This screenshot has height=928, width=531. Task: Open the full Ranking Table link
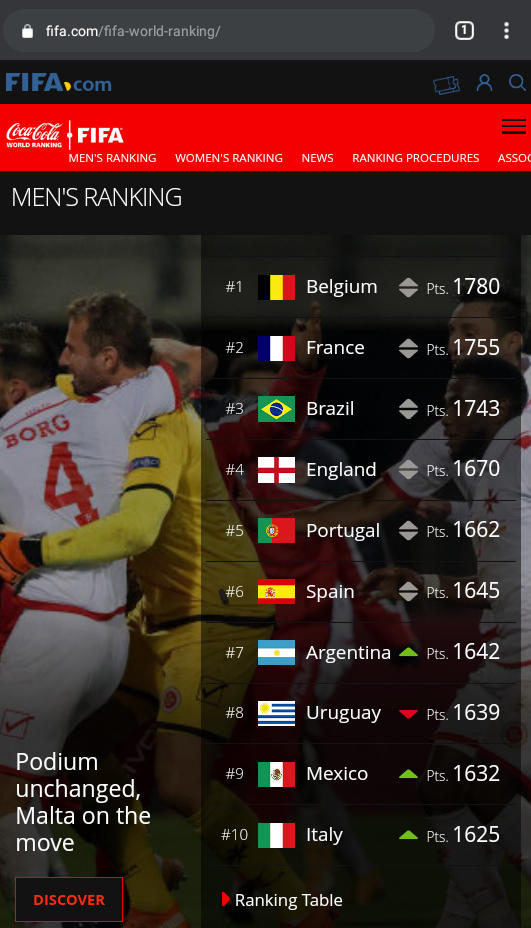pyautogui.click(x=282, y=900)
